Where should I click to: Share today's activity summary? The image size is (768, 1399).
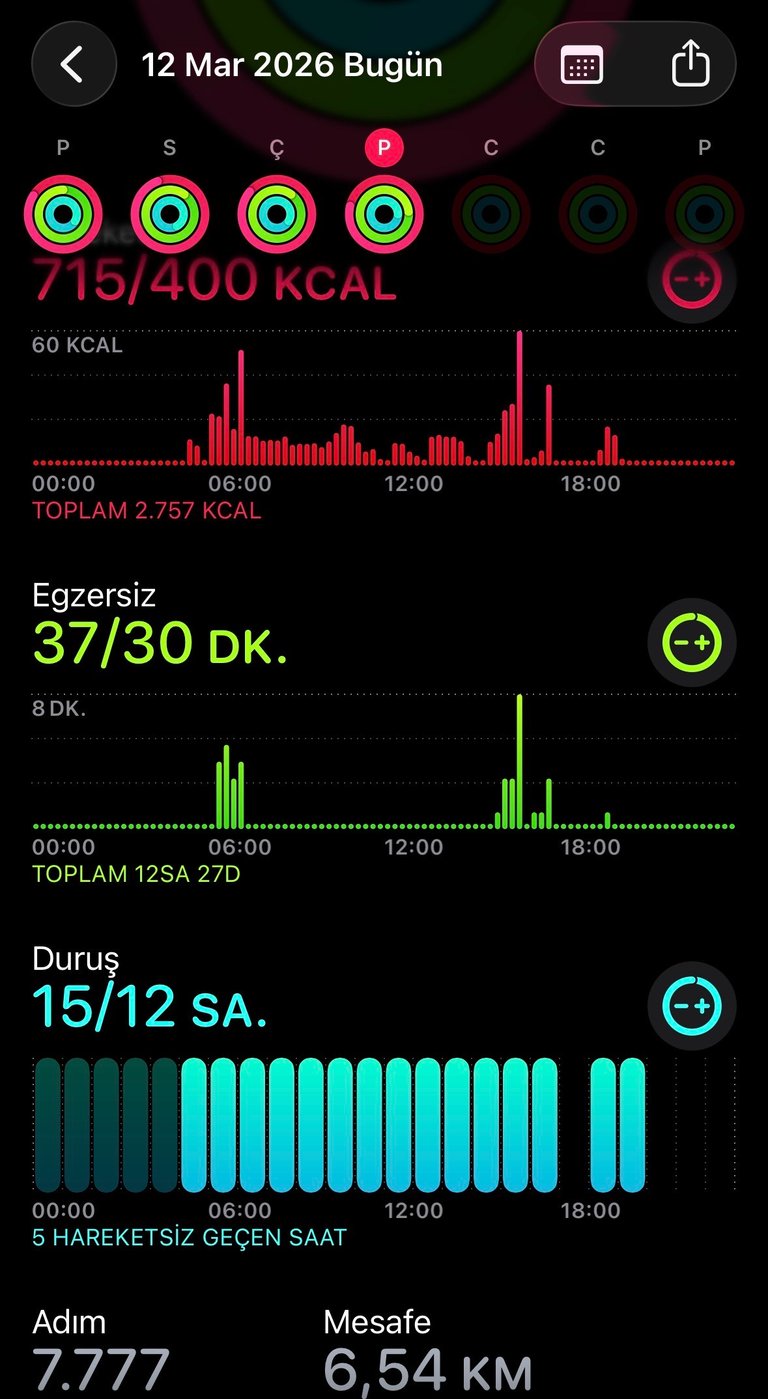click(x=690, y=65)
